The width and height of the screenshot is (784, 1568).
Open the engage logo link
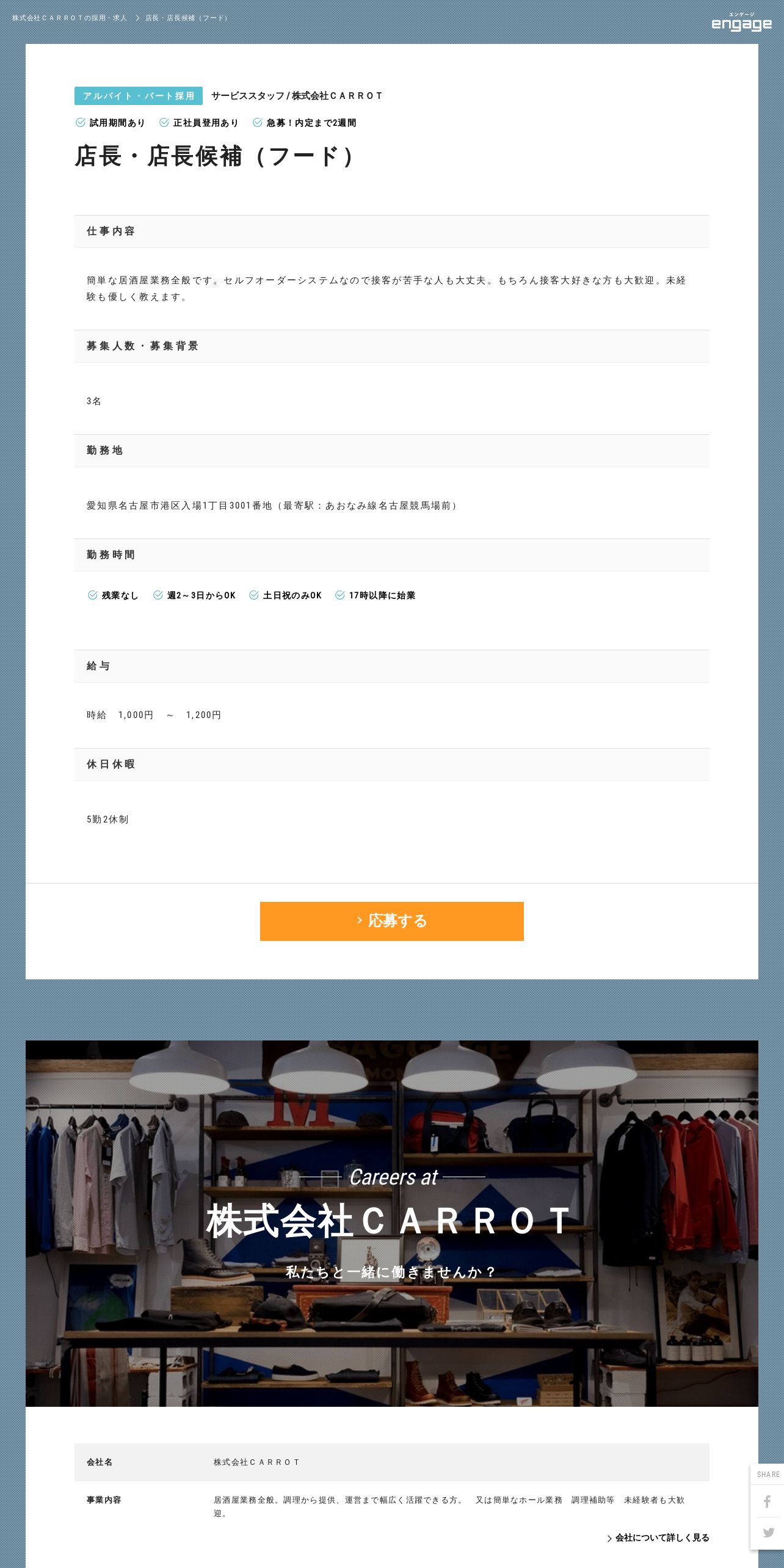pos(742,22)
